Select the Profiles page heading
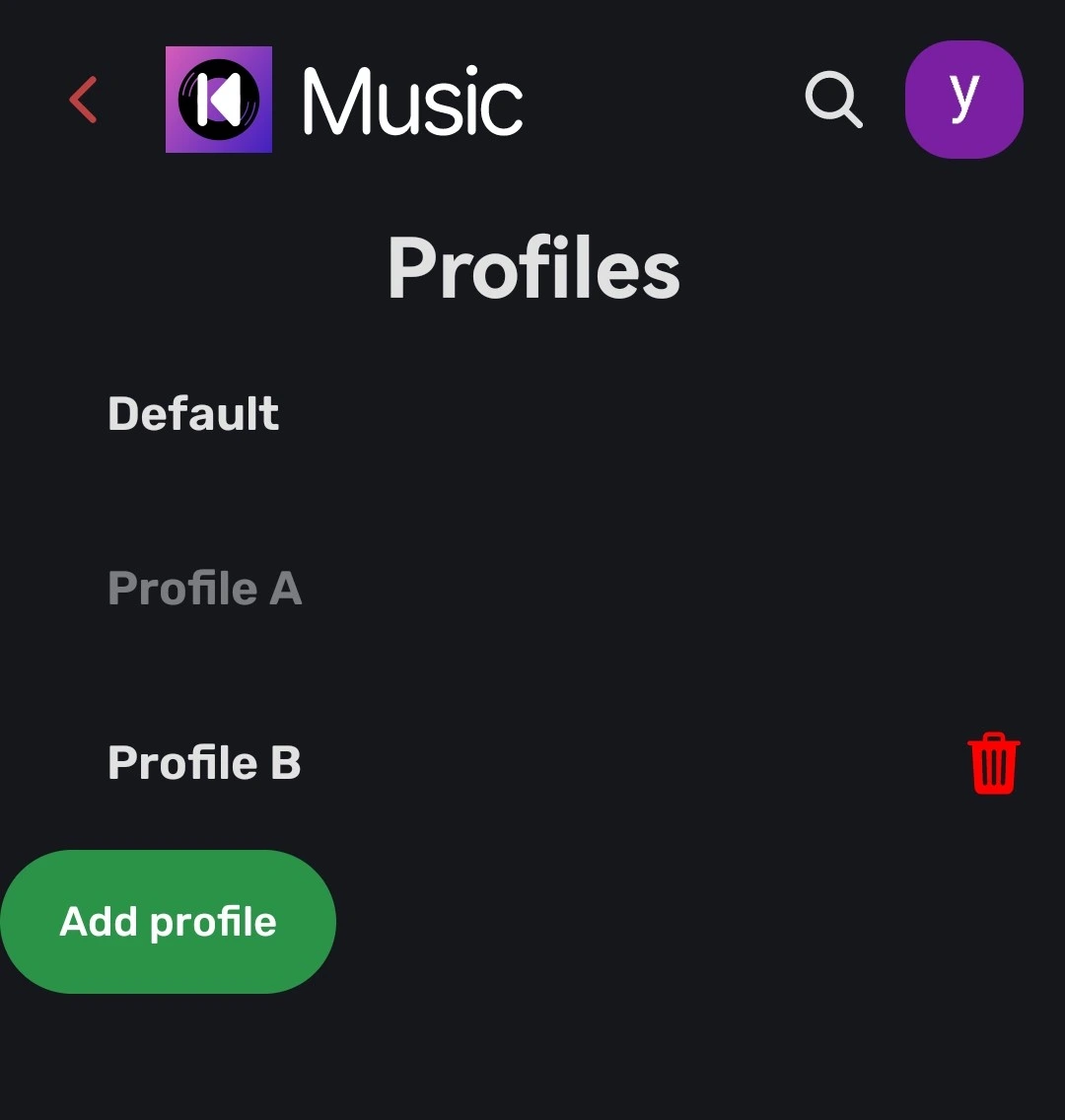The width and height of the screenshot is (1065, 1120). [x=532, y=265]
